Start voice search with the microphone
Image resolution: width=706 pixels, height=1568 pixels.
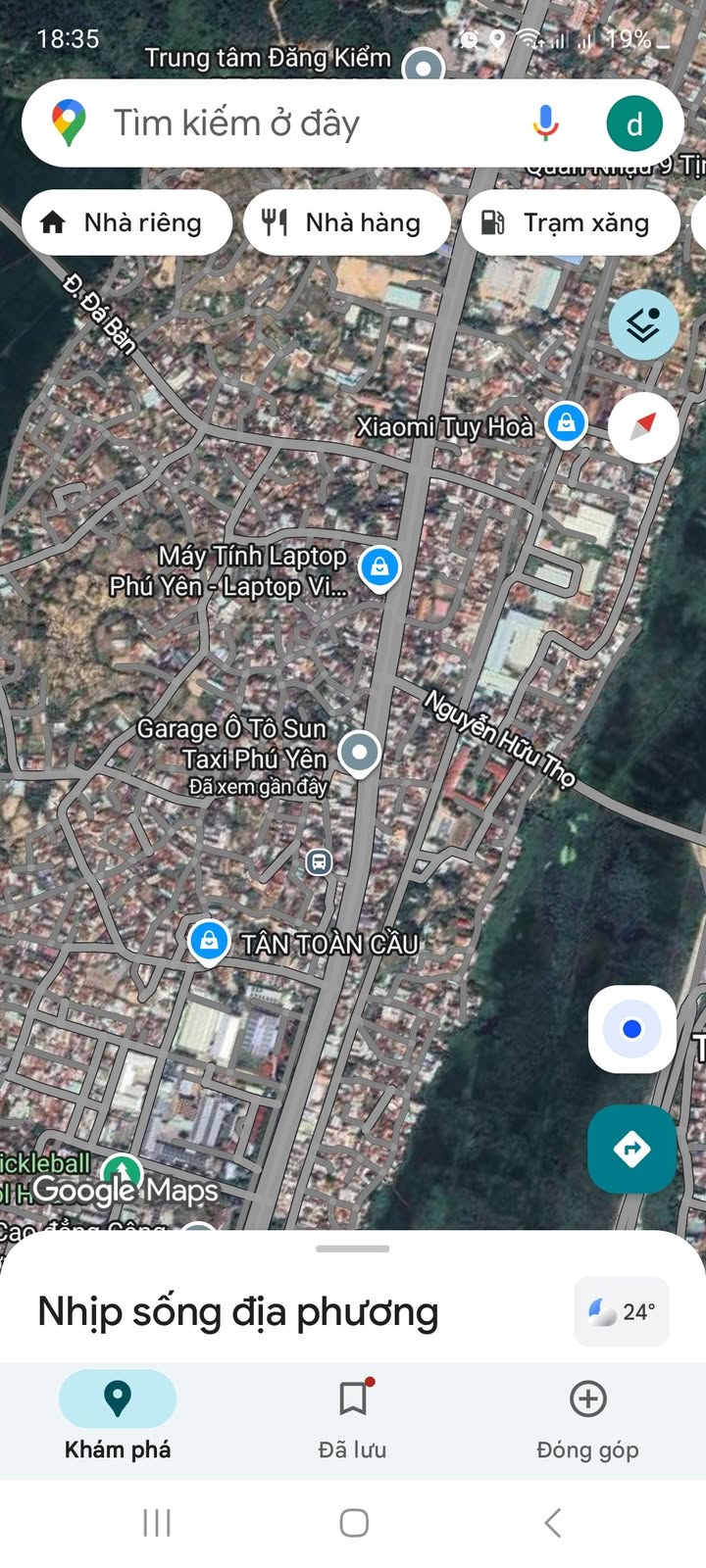tap(545, 123)
